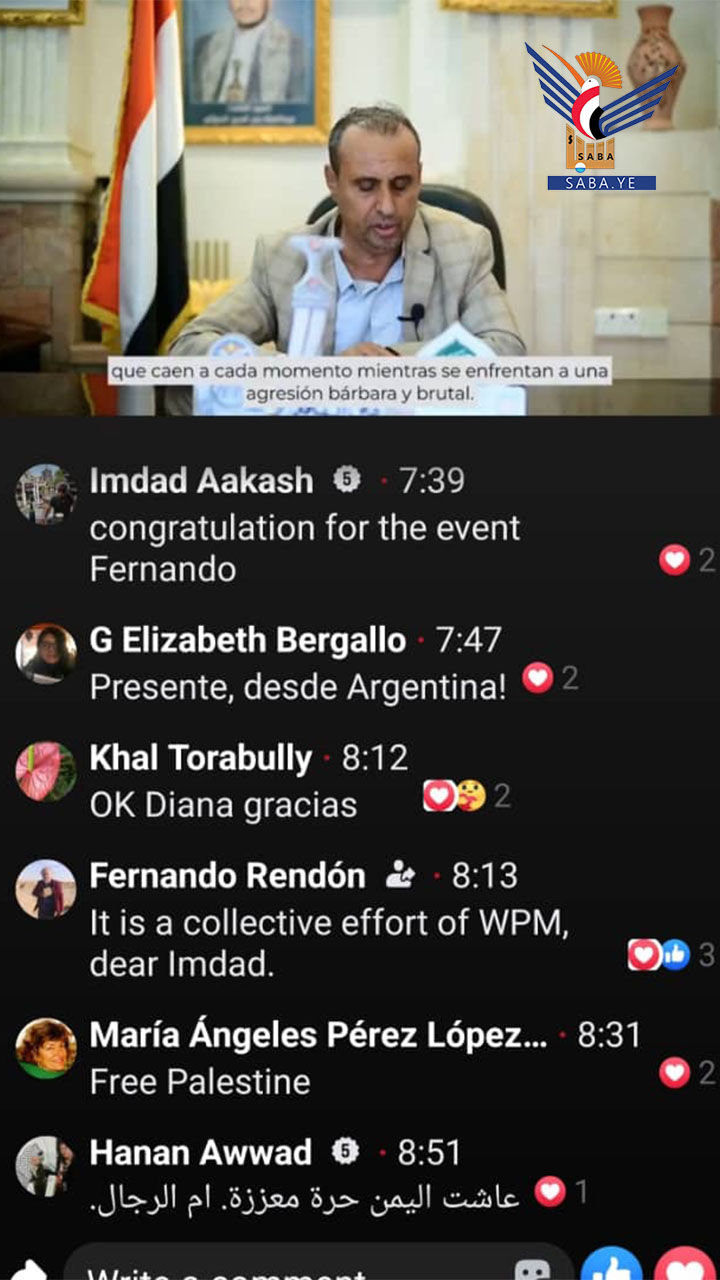This screenshot has height=1280, width=720.
Task: Open G Elizabeth Bergallo's profile
Action: [46, 653]
